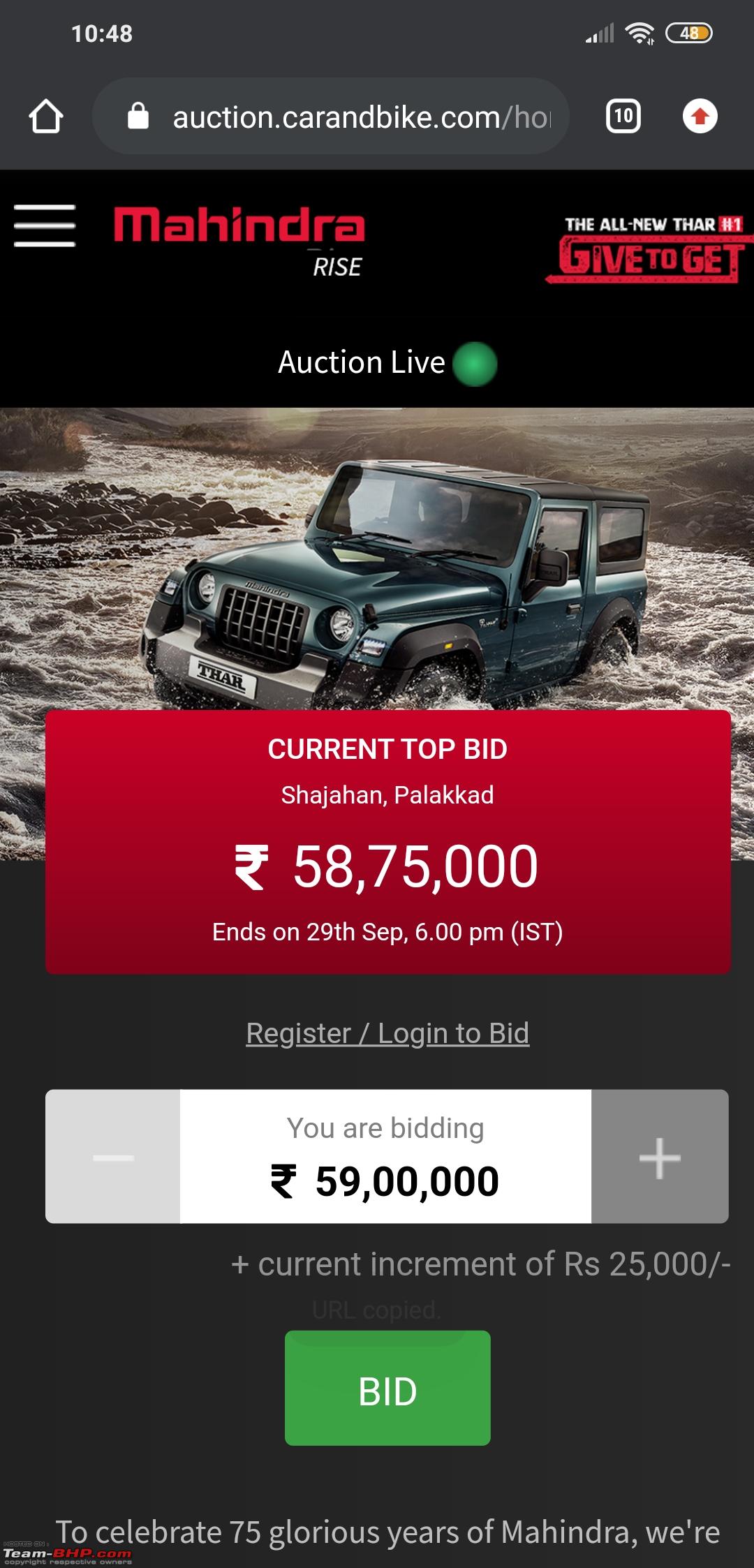
Task: Open the Give To Get banner
Action: (649, 249)
